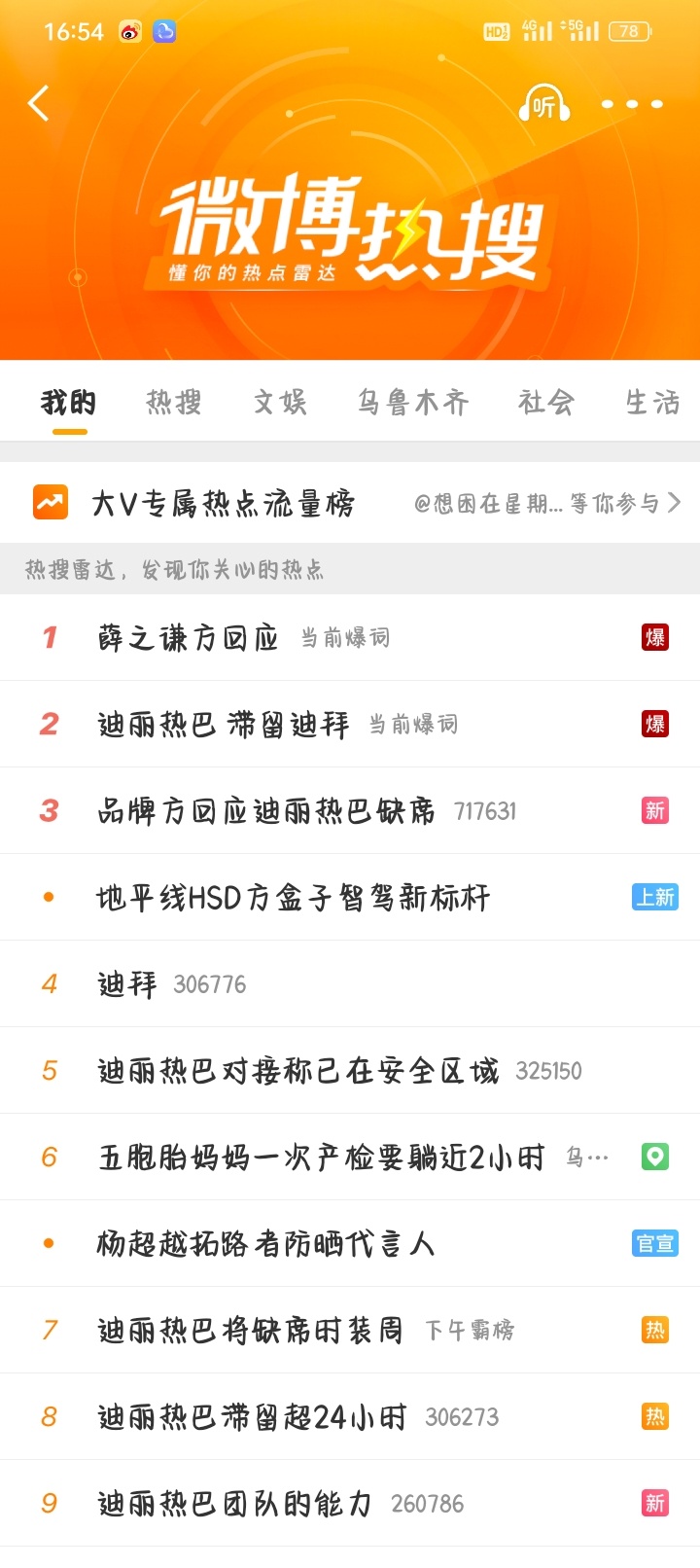Tap the trending chart icon beside 大V专属热点流量榜
The width and height of the screenshot is (700, 1568).
coord(50,502)
